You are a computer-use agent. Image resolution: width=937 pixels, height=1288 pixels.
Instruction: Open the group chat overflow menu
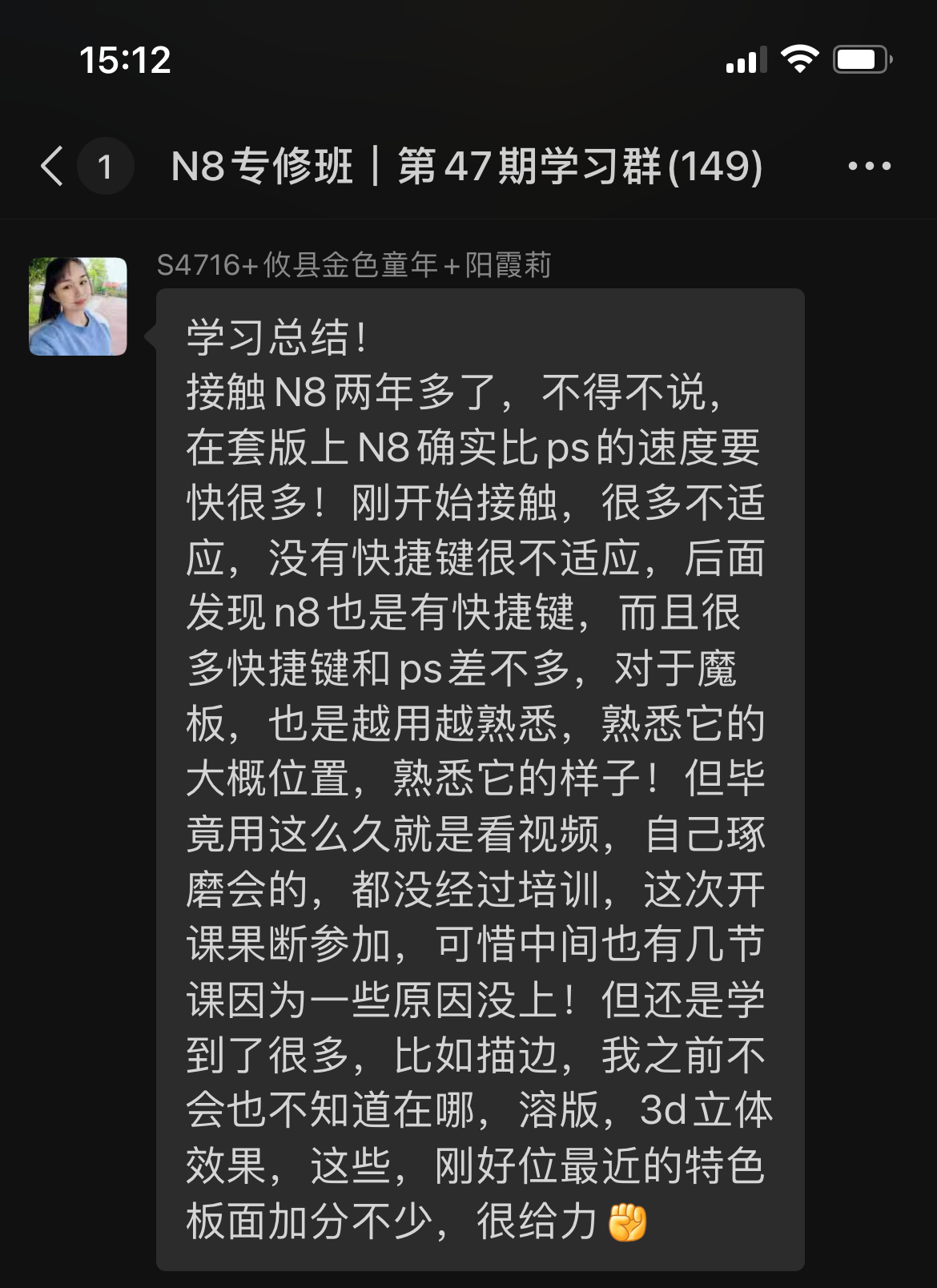(x=869, y=167)
